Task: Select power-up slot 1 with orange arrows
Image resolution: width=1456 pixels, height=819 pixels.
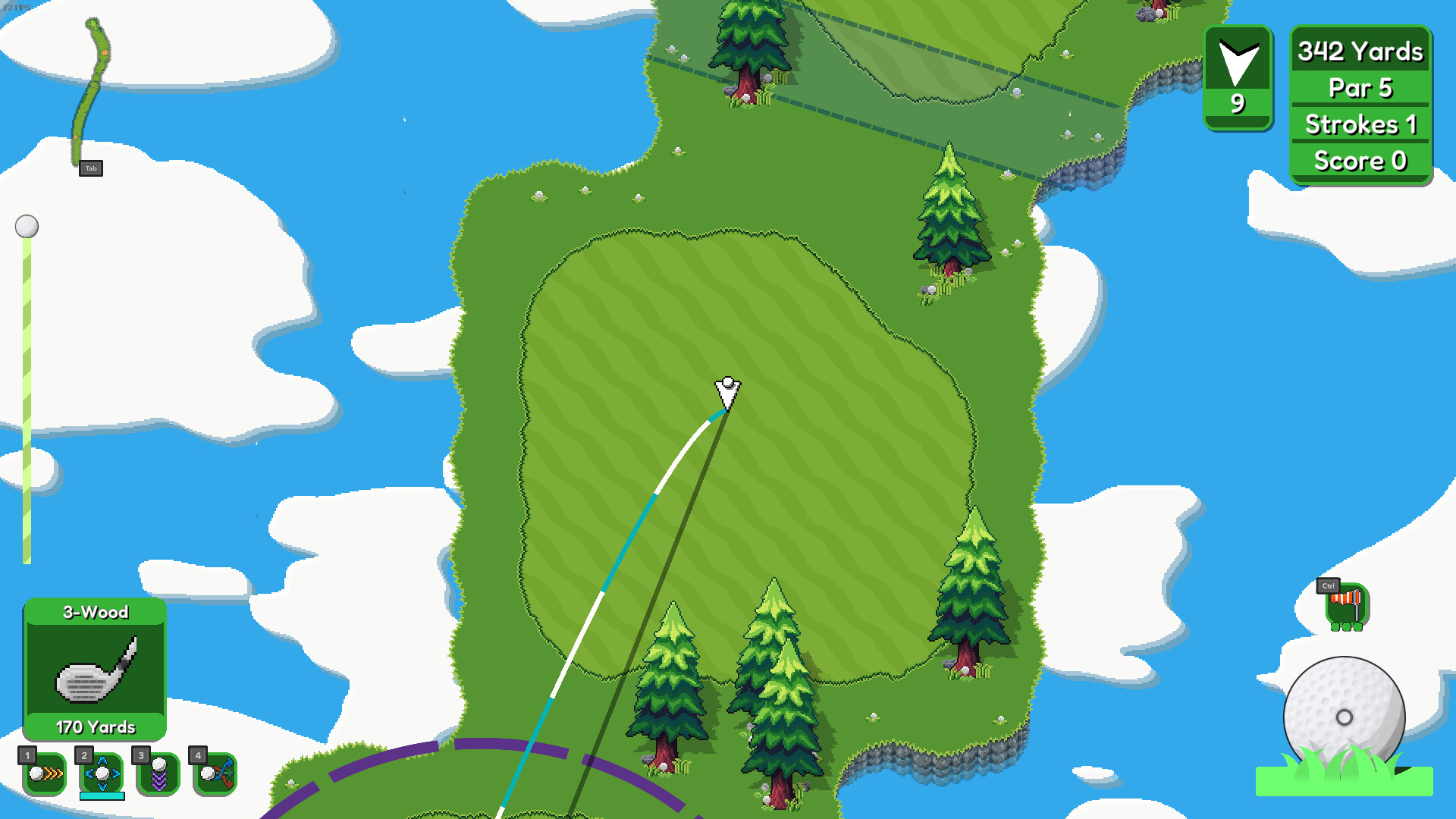Action: [45, 773]
